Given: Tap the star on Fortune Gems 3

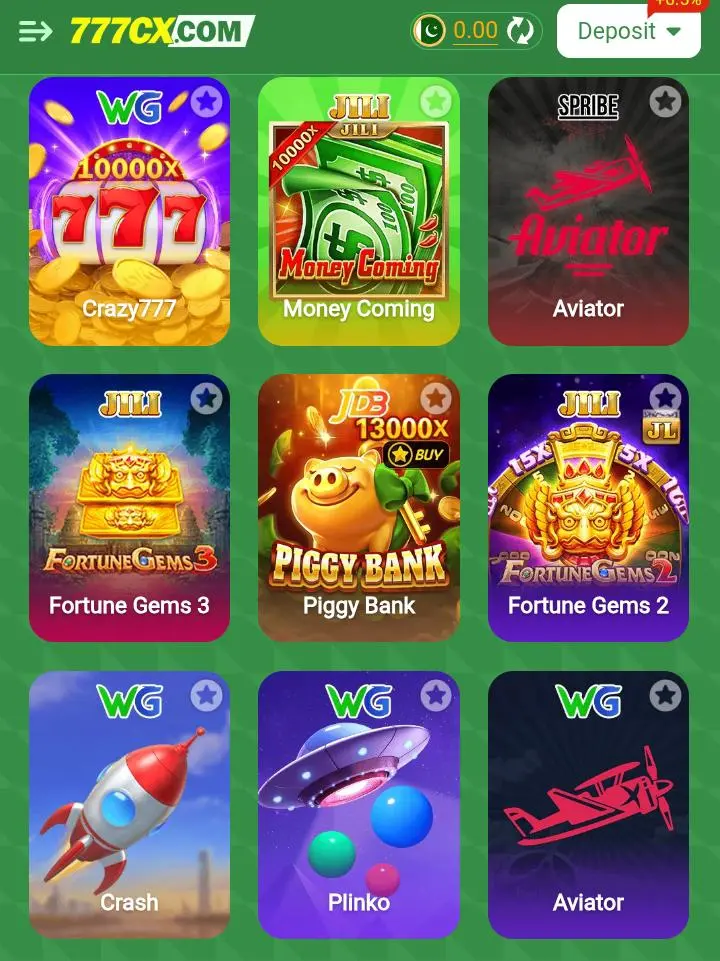Looking at the screenshot, I should coord(206,398).
